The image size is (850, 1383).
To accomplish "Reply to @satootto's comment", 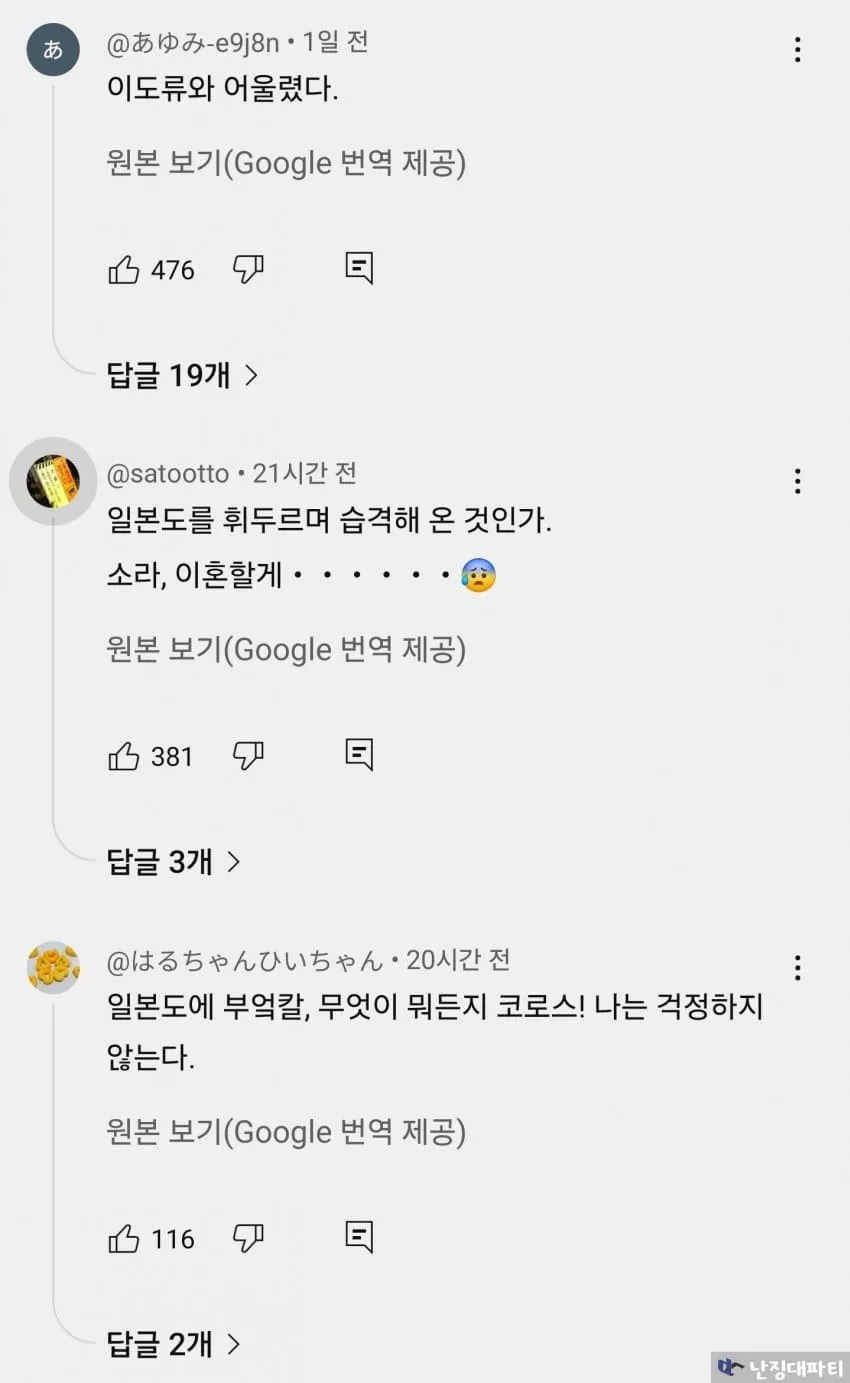I will click(359, 754).
